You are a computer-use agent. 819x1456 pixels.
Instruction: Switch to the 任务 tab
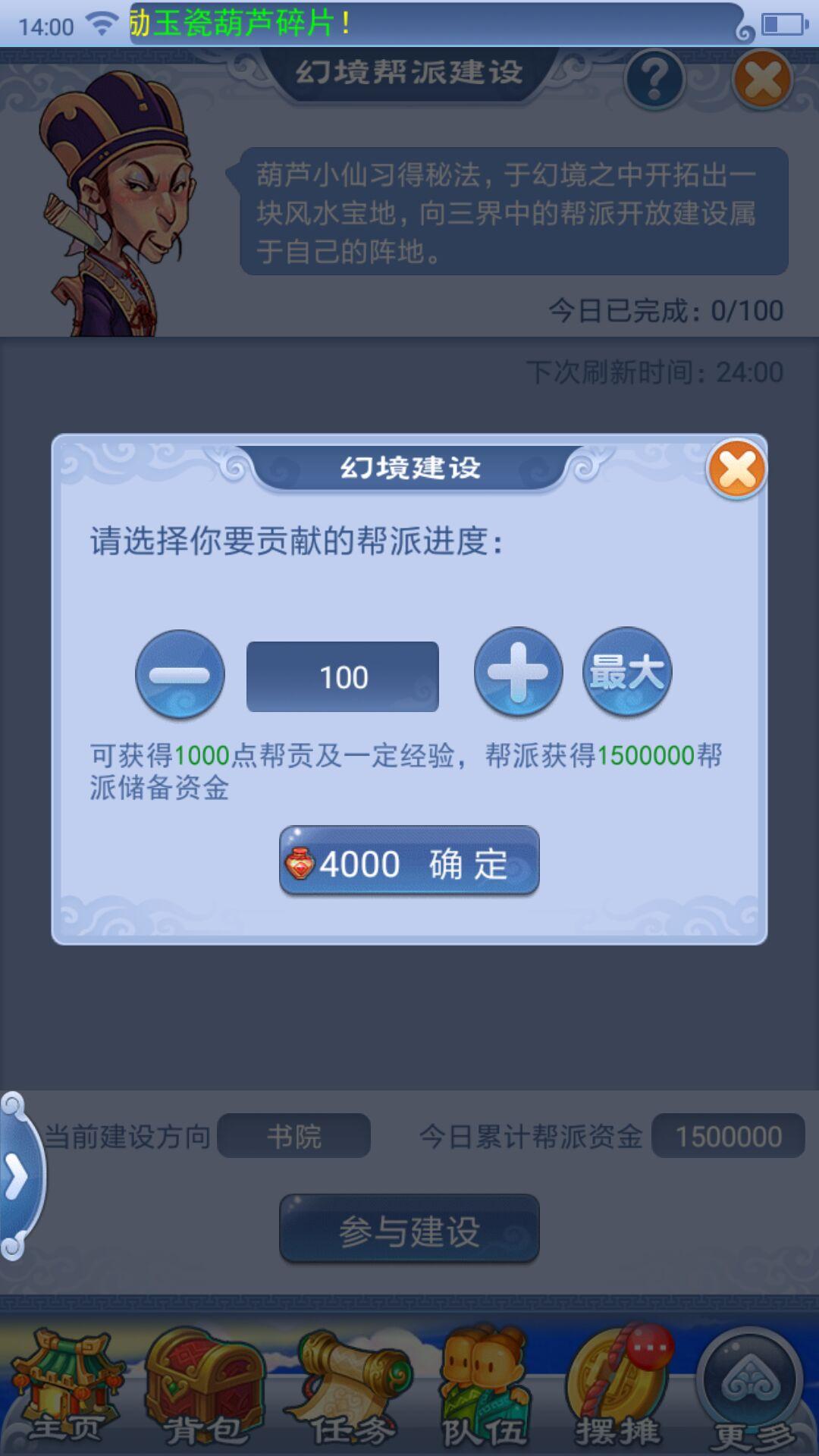click(350, 1389)
